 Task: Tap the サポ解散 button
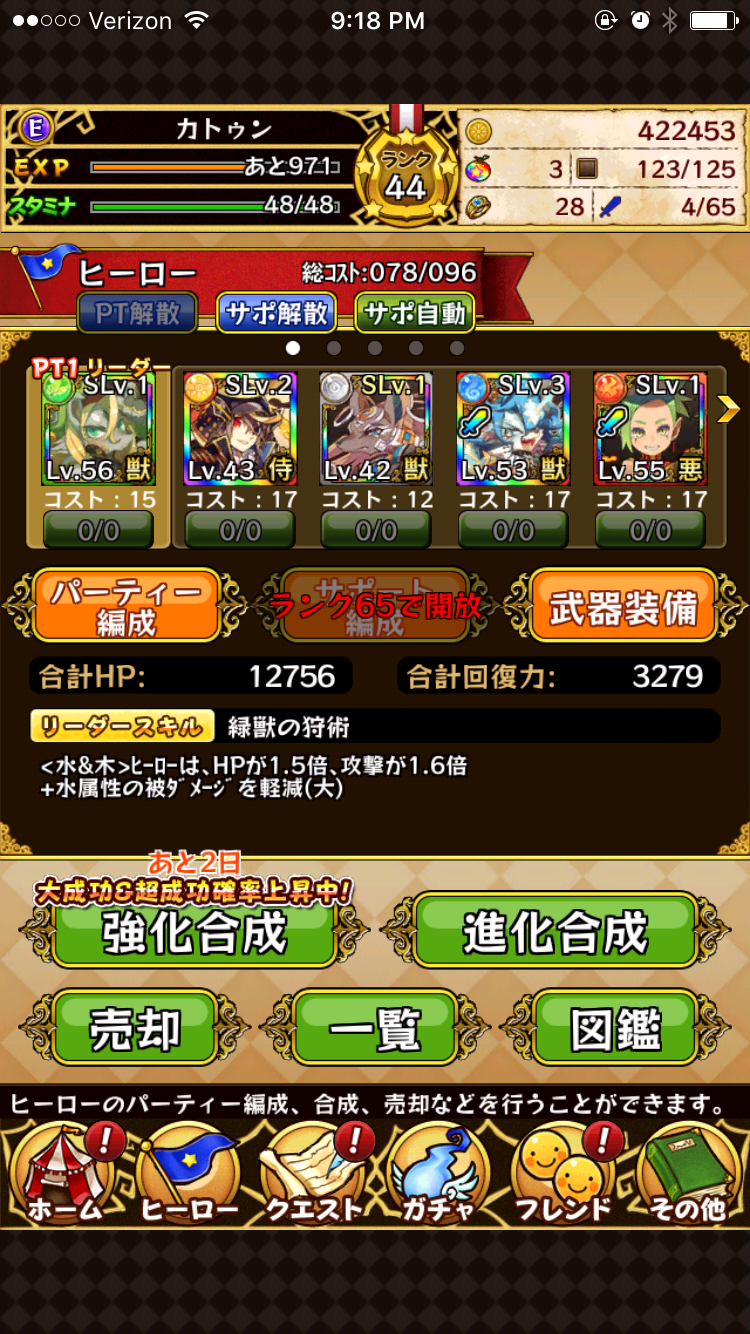276,313
